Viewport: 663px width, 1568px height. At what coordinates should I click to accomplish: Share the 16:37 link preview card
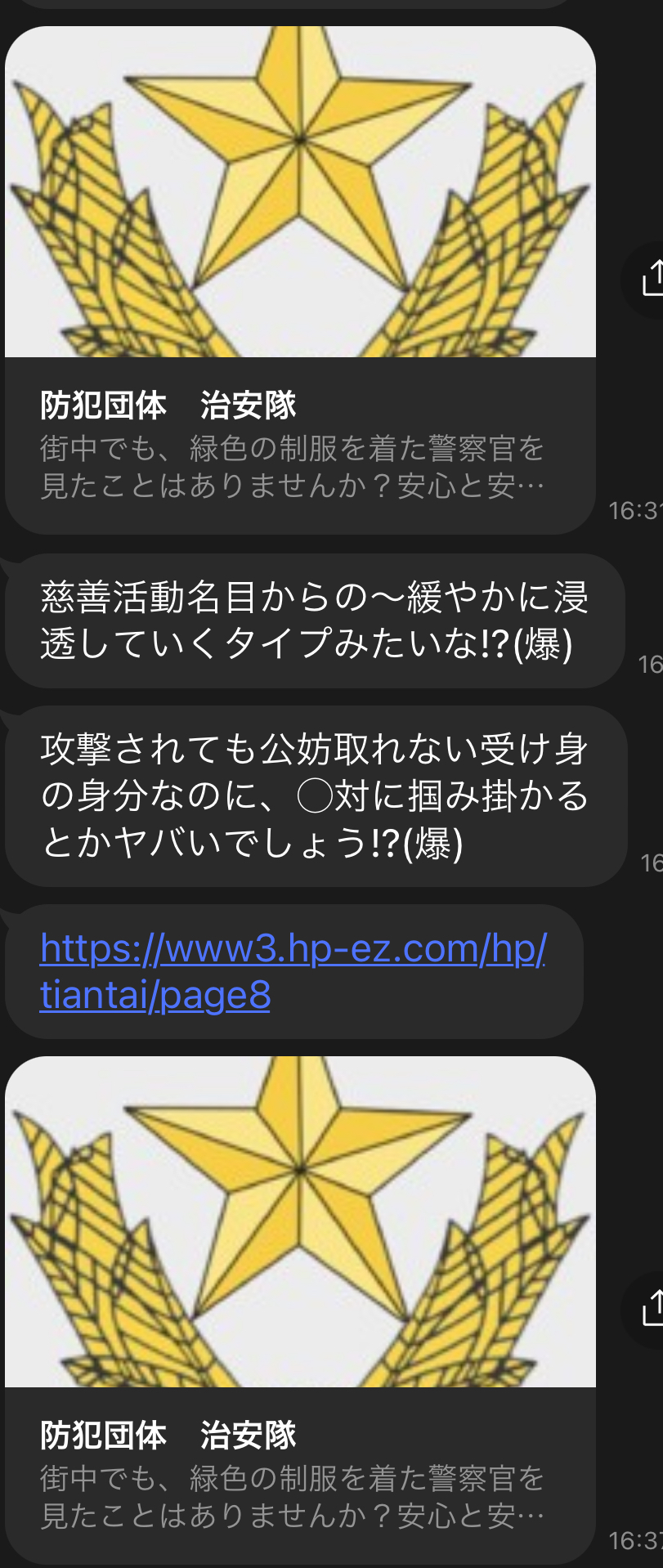[651, 1308]
